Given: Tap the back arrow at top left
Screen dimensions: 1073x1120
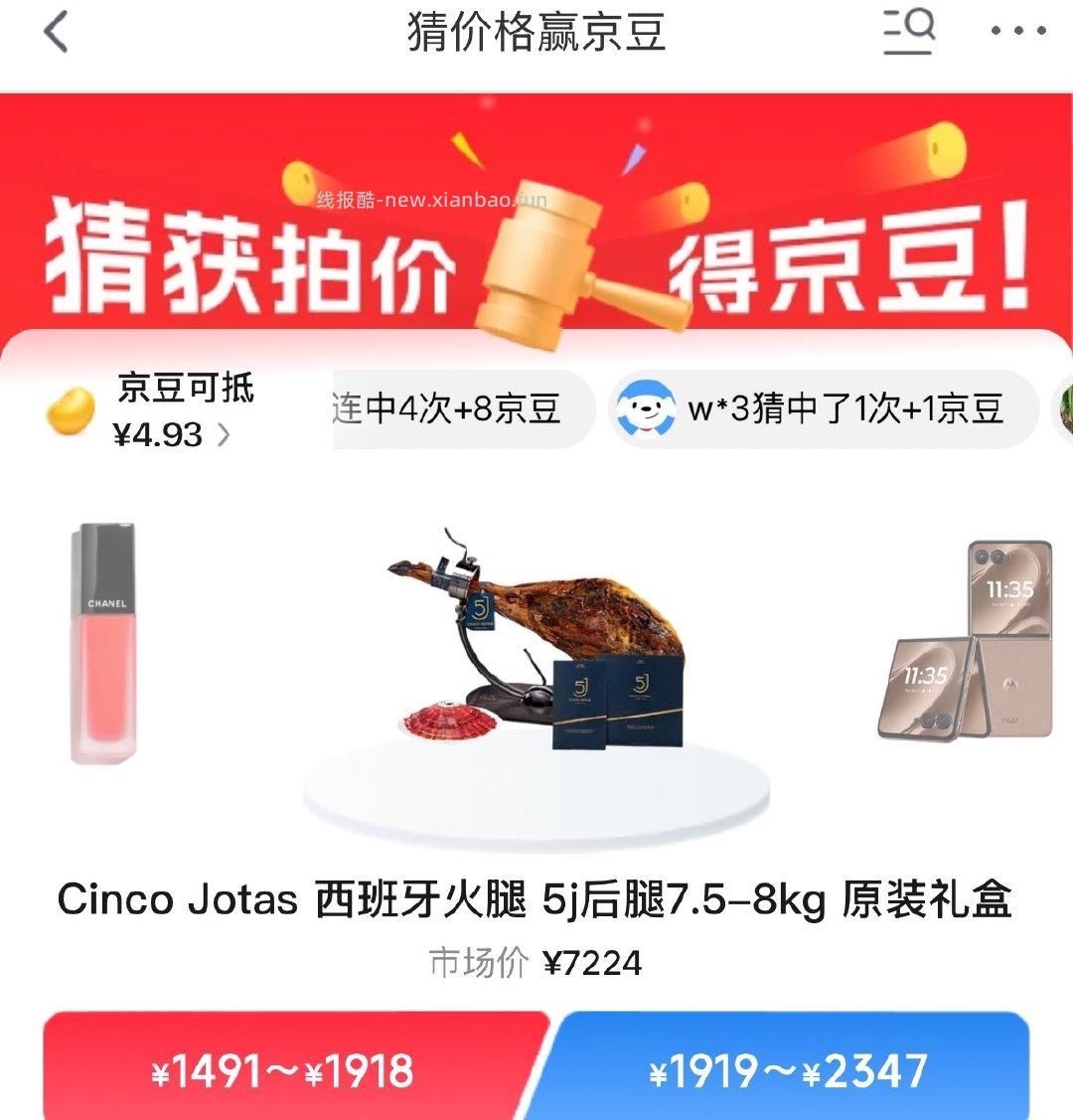Looking at the screenshot, I should [57, 33].
